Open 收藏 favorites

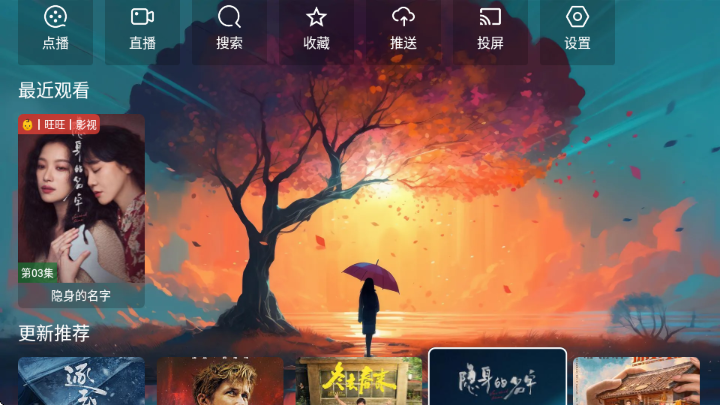(x=317, y=28)
